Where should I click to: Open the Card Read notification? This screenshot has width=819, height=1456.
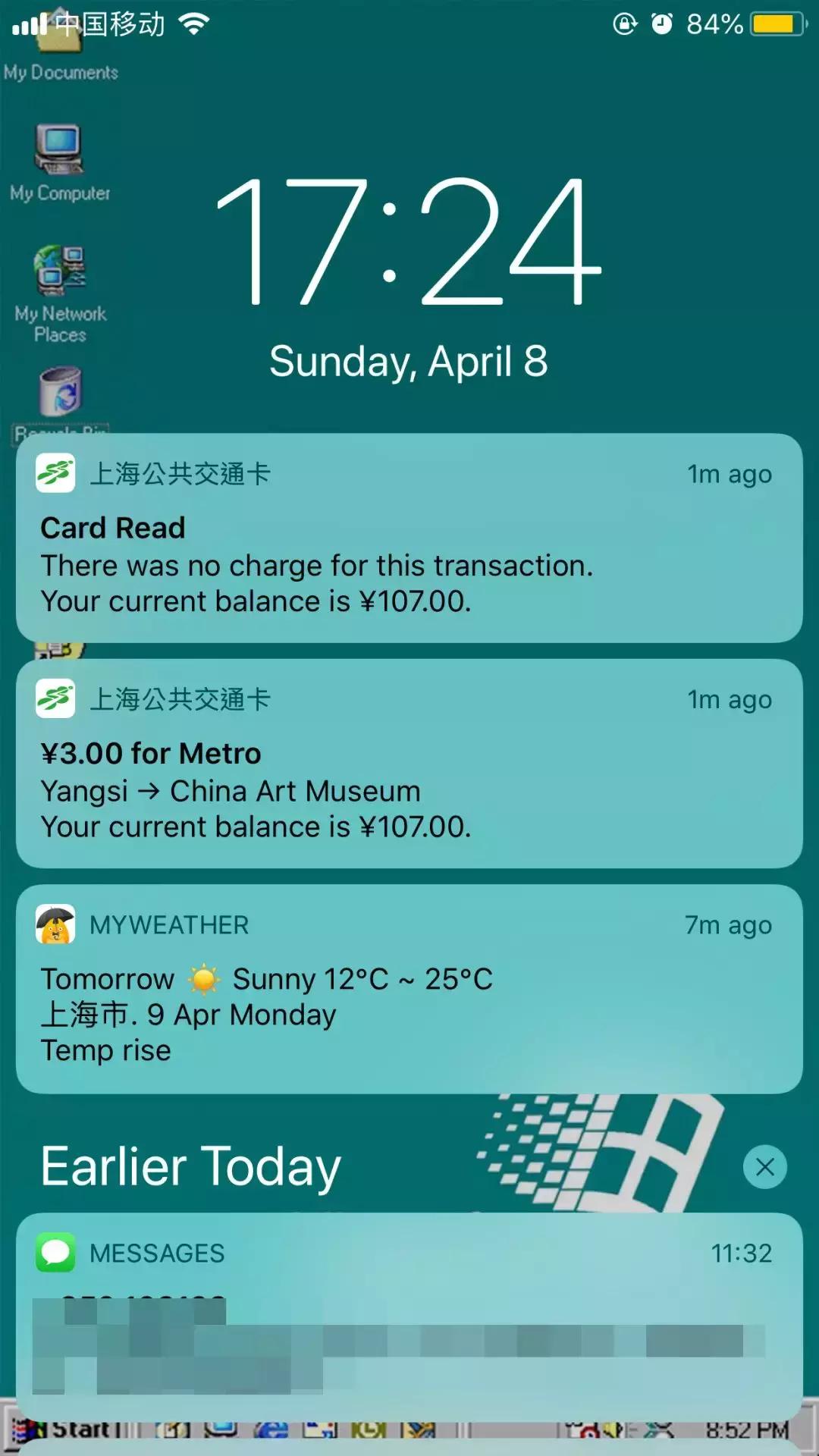point(409,538)
